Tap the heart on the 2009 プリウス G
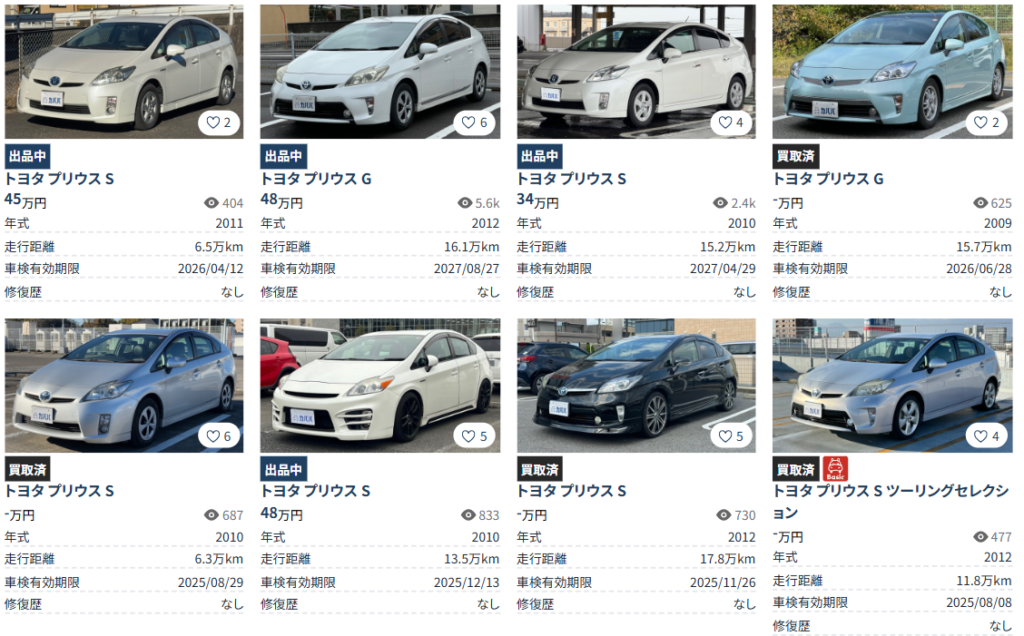 tap(985, 123)
